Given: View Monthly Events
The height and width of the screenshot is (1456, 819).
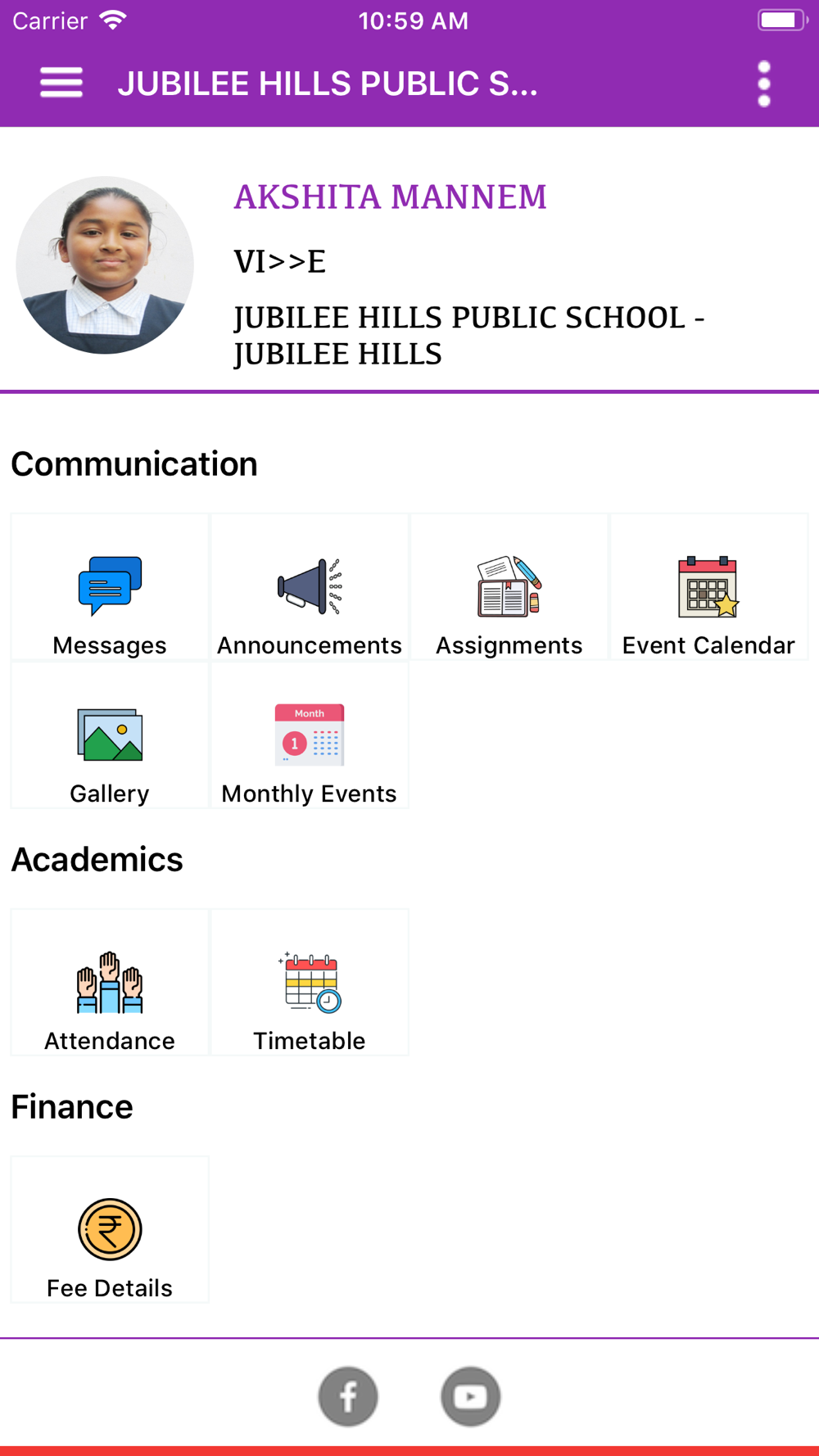Looking at the screenshot, I should pos(310,735).
